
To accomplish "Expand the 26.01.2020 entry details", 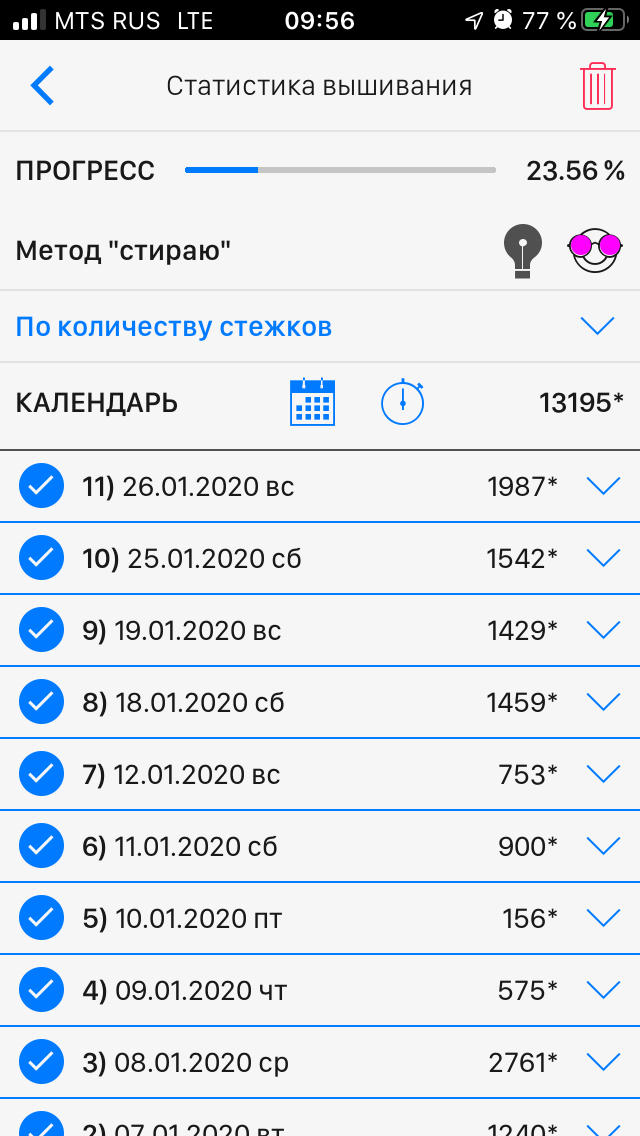I will [x=603, y=486].
